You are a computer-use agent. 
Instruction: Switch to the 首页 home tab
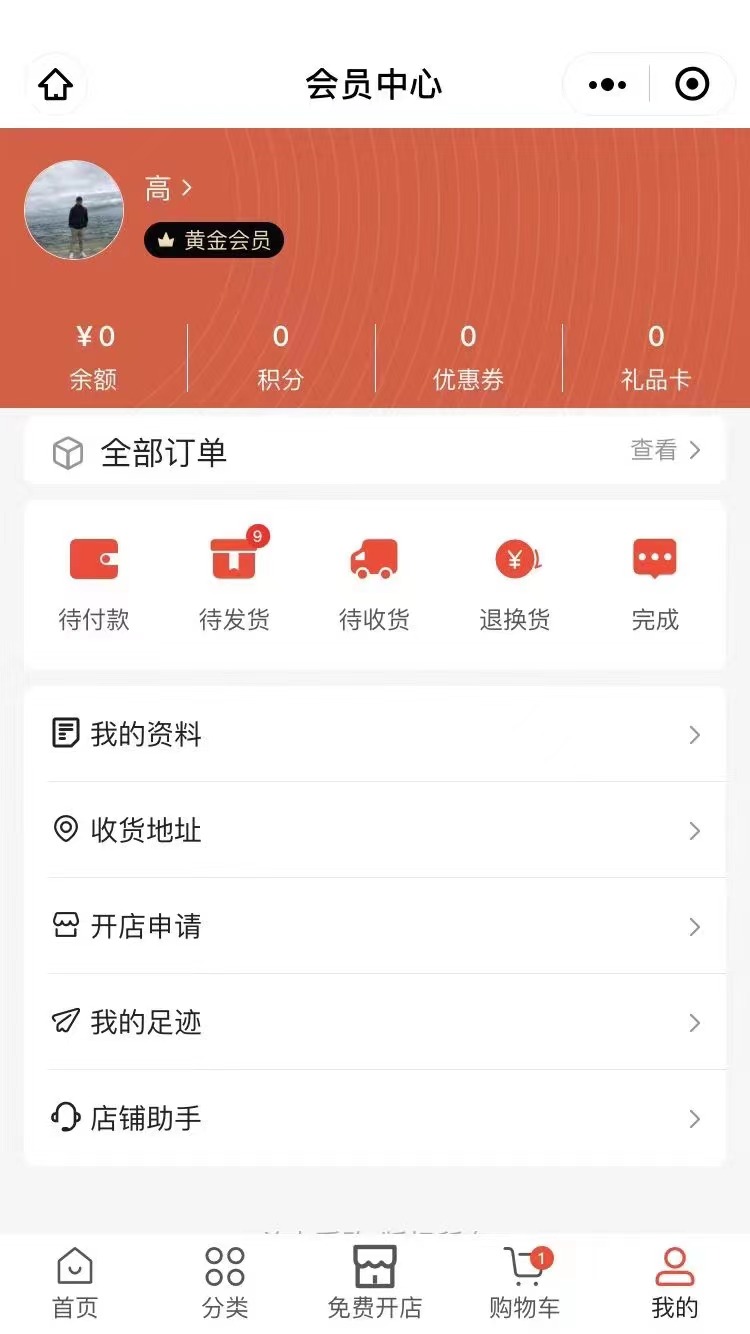75,1283
